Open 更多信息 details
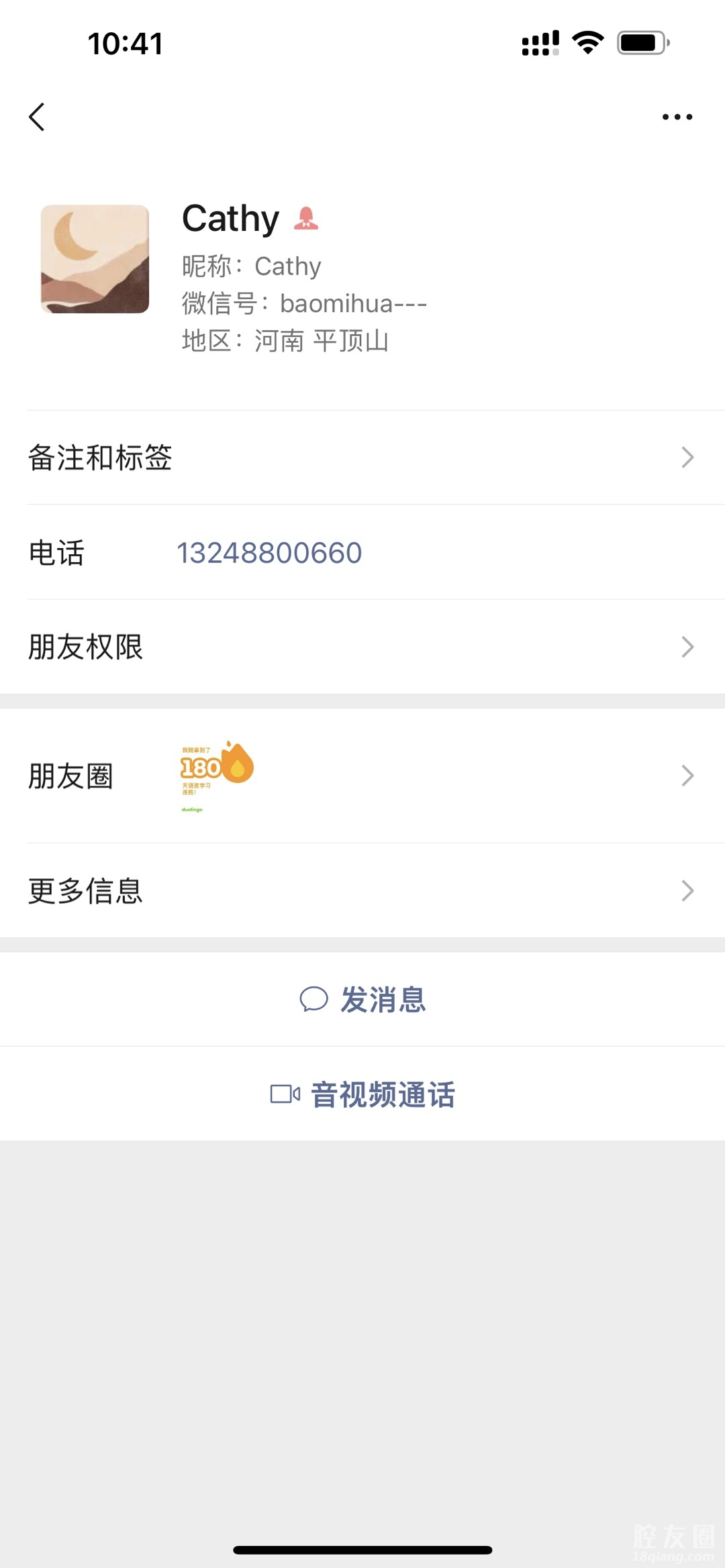 pos(362,891)
